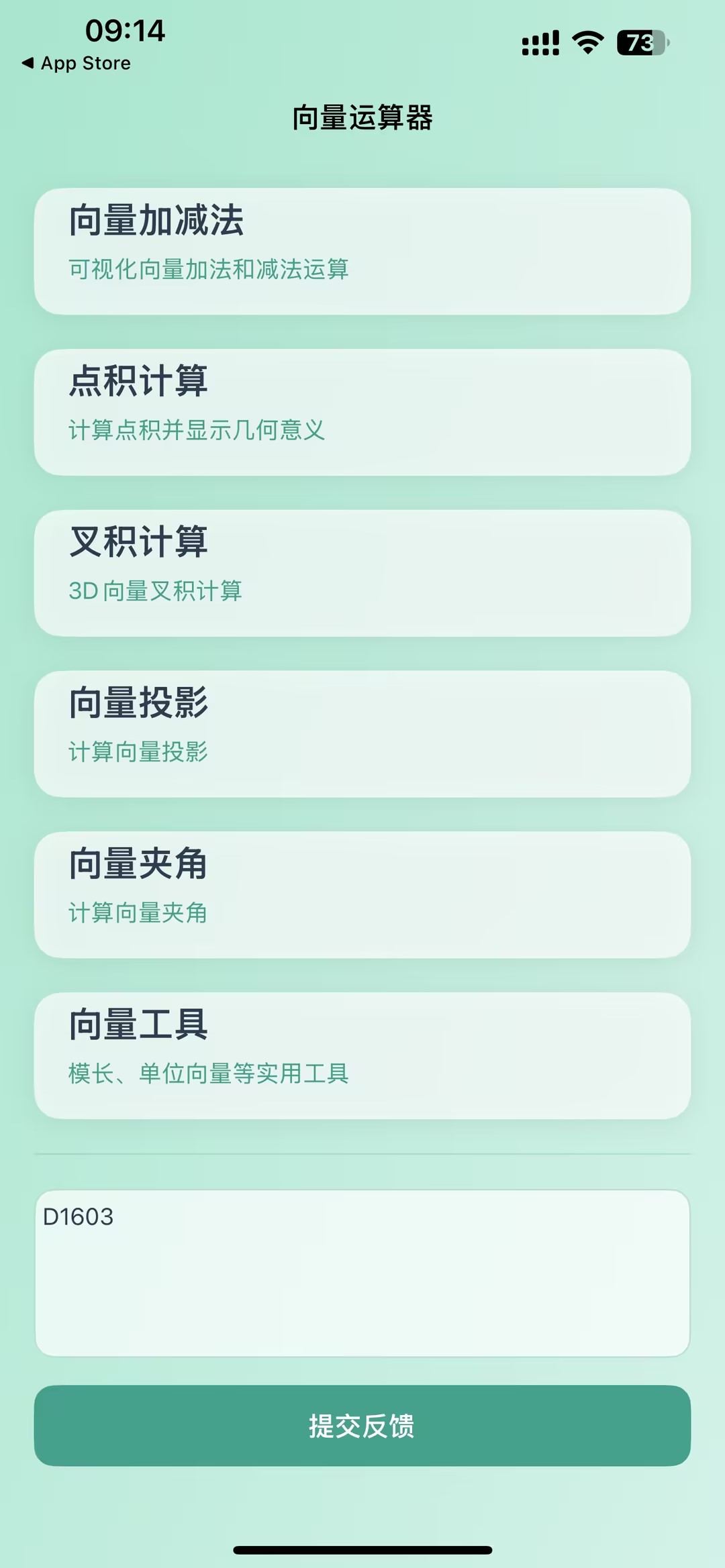This screenshot has height=1568, width=725.
Task: Return to App Store via the back link
Action: pos(77,63)
